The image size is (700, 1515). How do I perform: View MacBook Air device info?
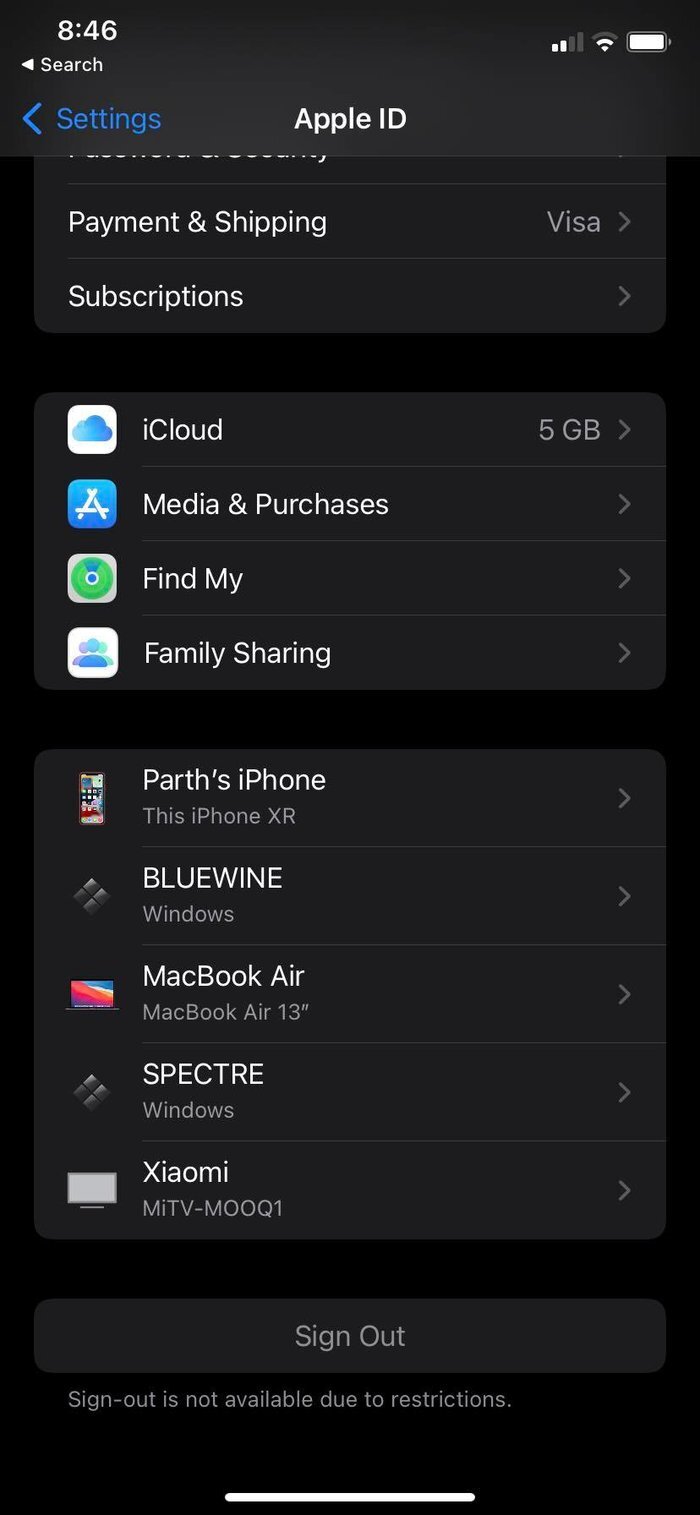[350, 993]
